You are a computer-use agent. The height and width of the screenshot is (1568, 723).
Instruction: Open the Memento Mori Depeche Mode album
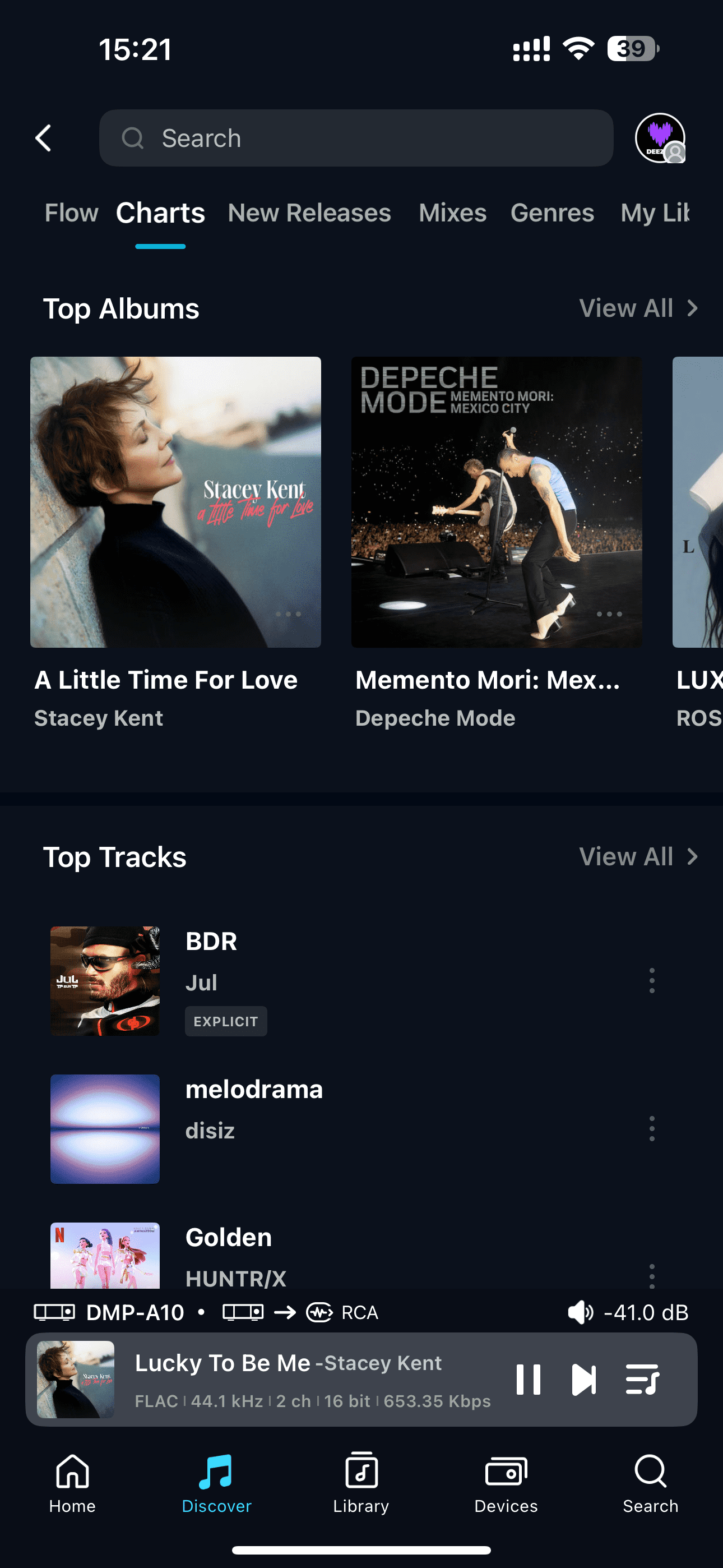click(x=497, y=502)
